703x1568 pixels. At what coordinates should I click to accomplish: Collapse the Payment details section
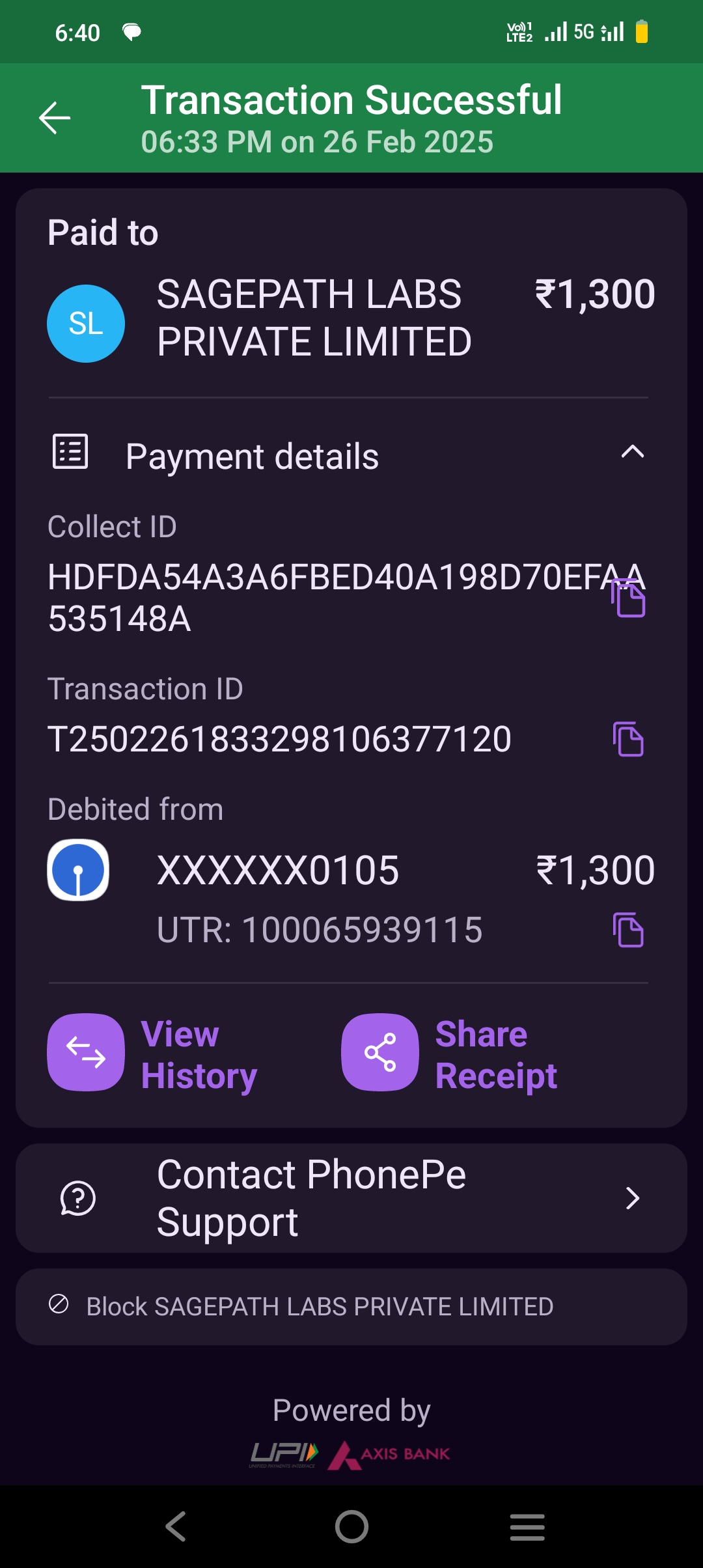(632, 452)
